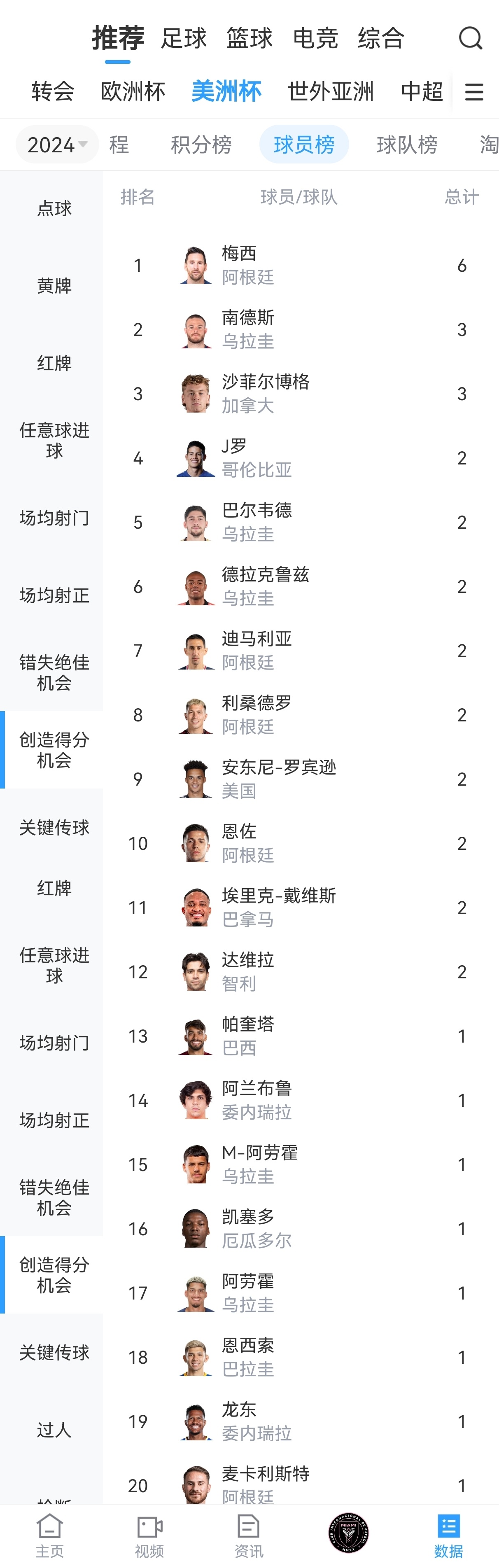Viewport: 499px width, 1568px height.
Task: Select 过人 stat category
Action: 54,1430
